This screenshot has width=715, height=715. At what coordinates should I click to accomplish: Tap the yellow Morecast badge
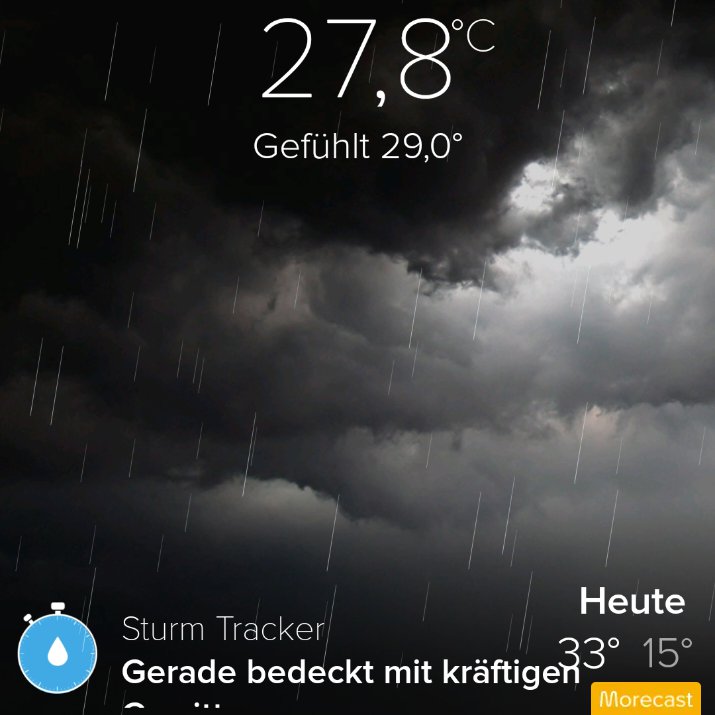click(645, 699)
